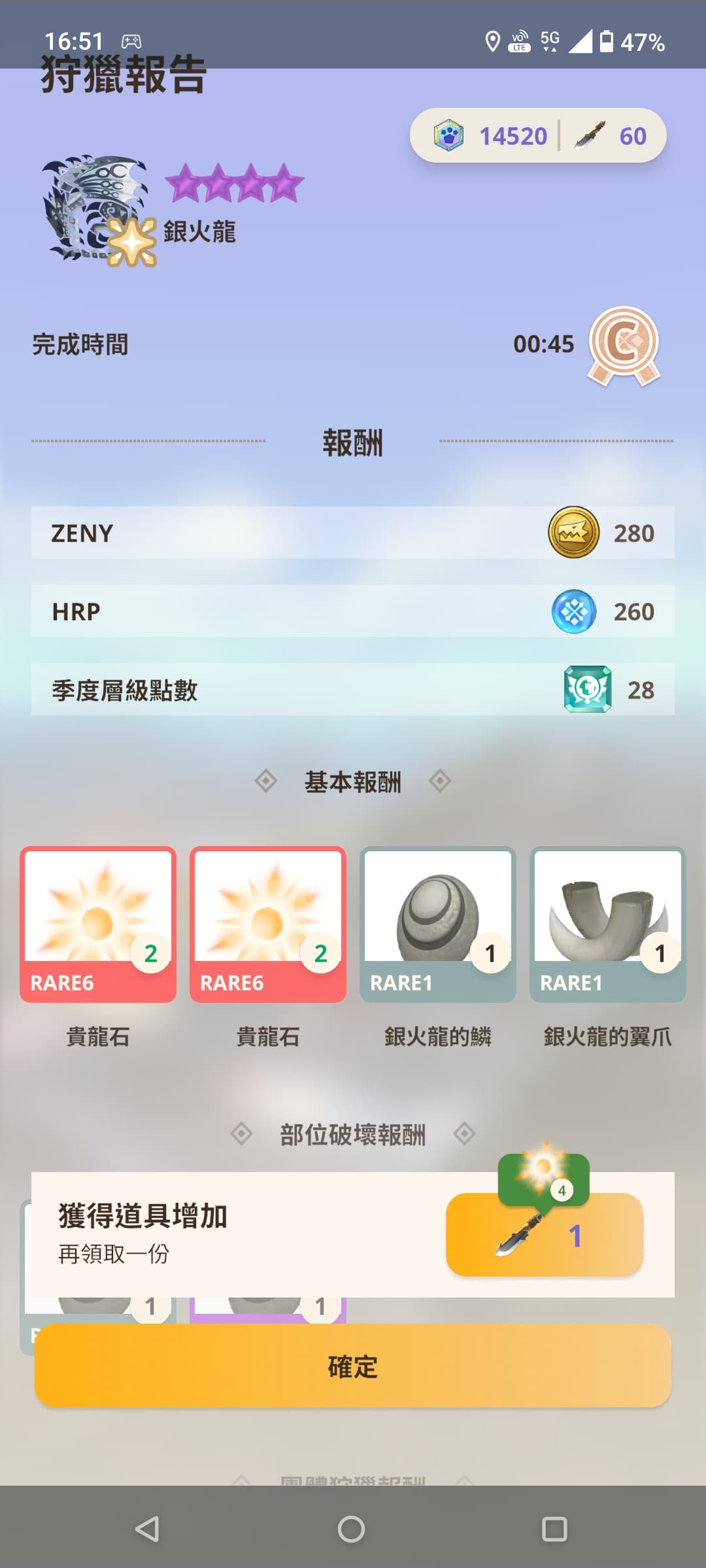The width and height of the screenshot is (706, 1568).
Task: Open recent apps from the navigation bar
Action: pyautogui.click(x=554, y=1529)
